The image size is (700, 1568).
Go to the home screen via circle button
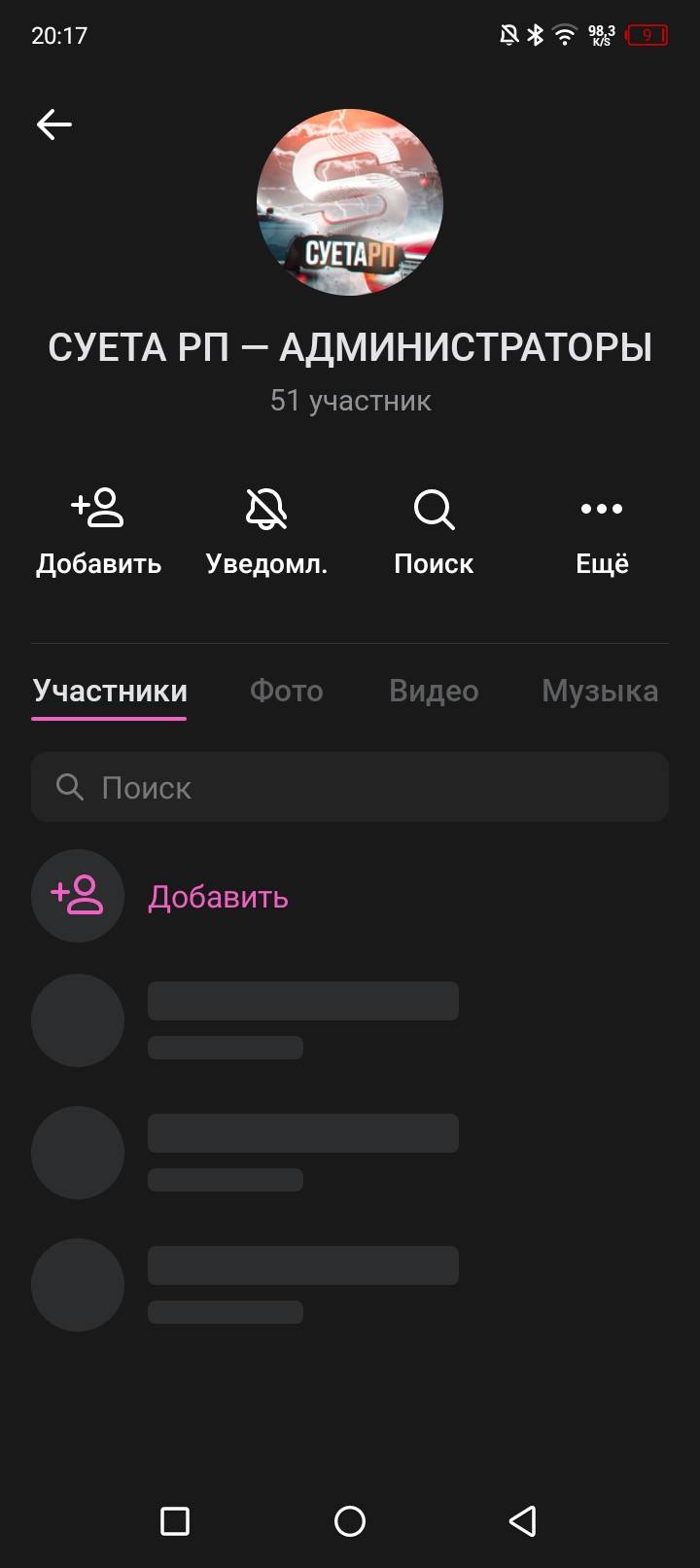point(350,1521)
